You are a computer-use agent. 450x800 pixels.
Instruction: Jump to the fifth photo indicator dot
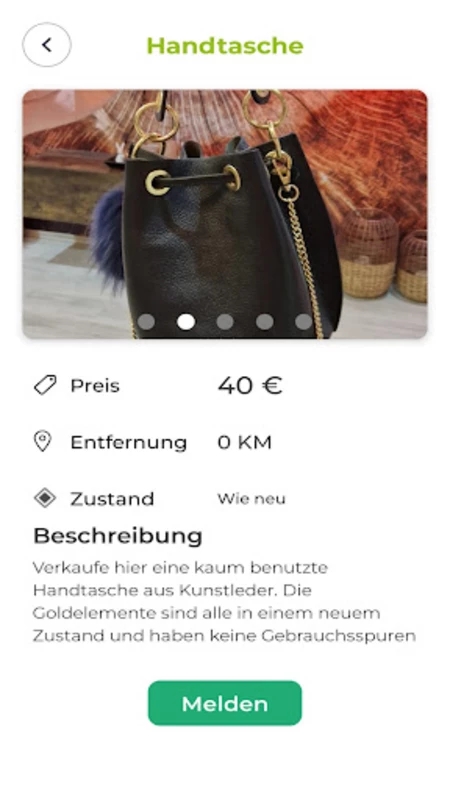pos(304,321)
